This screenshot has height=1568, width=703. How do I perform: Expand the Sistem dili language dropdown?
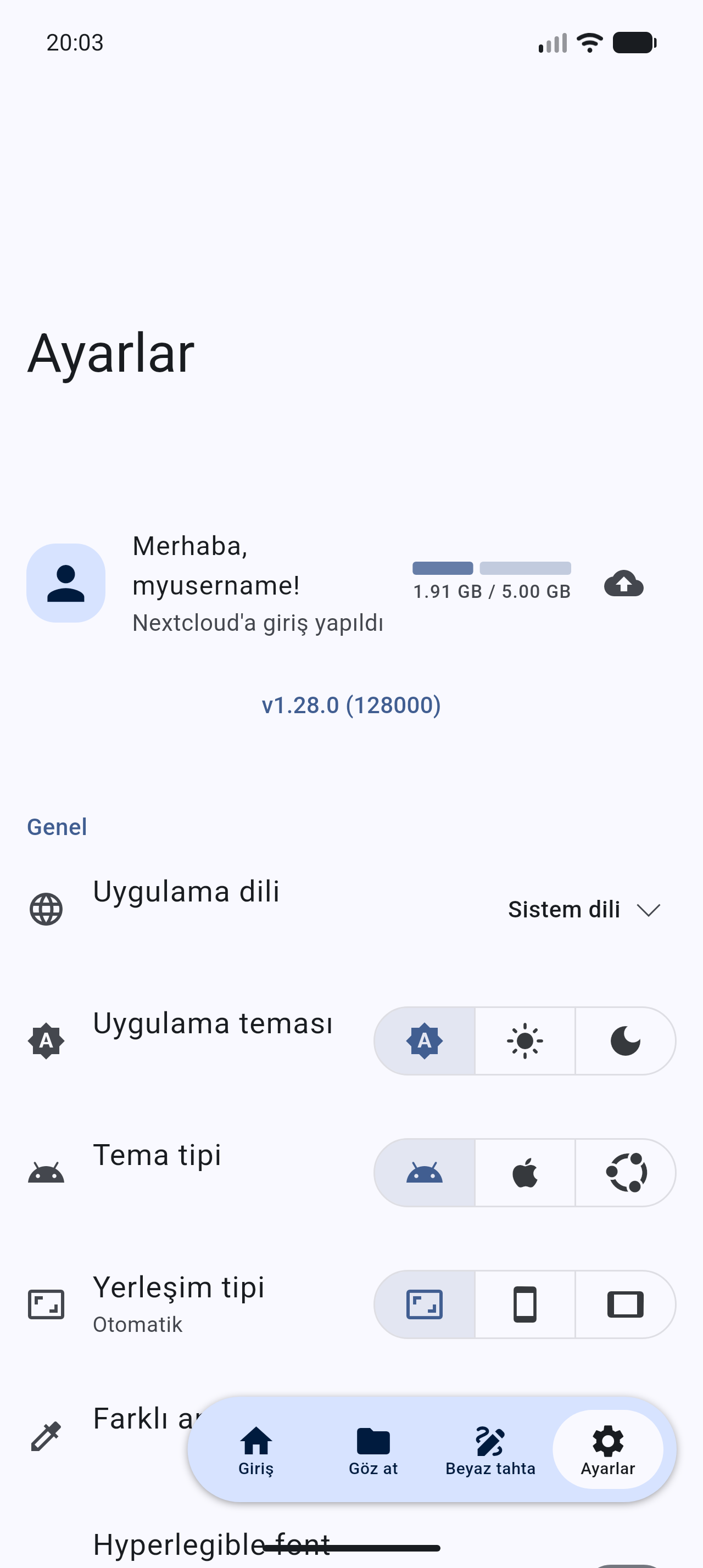pyautogui.click(x=584, y=909)
